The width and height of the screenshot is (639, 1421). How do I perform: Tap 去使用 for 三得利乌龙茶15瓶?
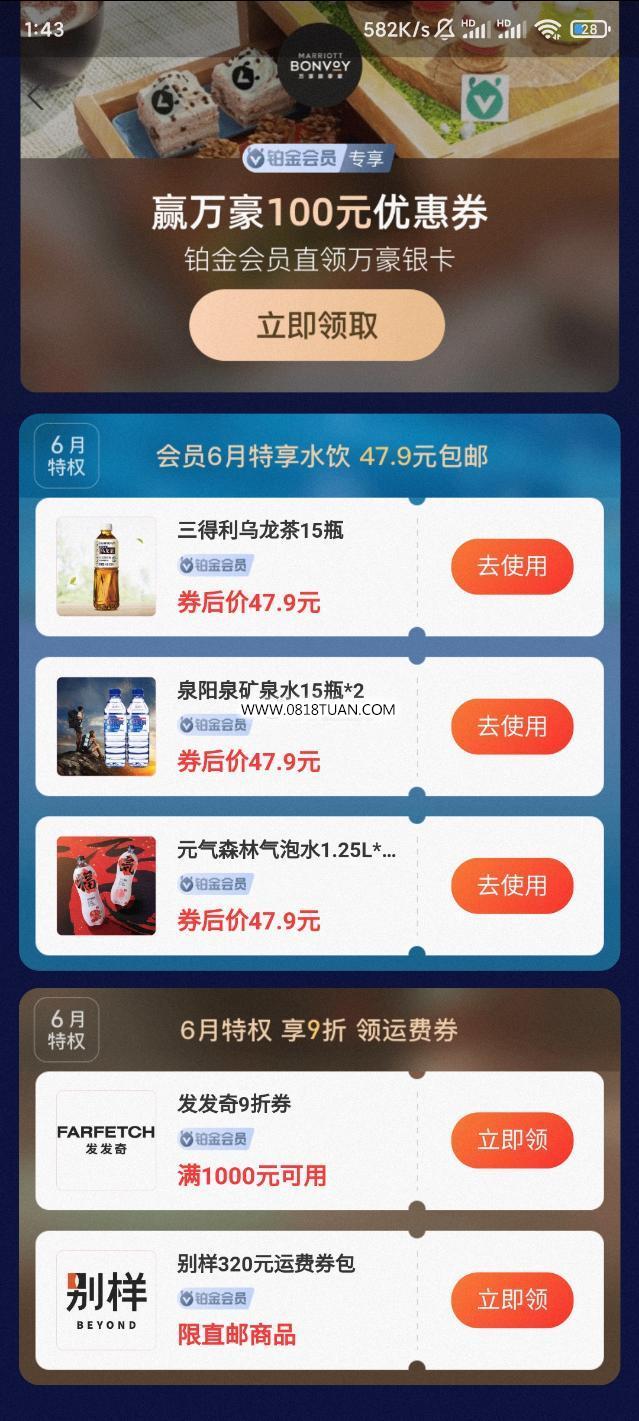pyautogui.click(x=512, y=566)
